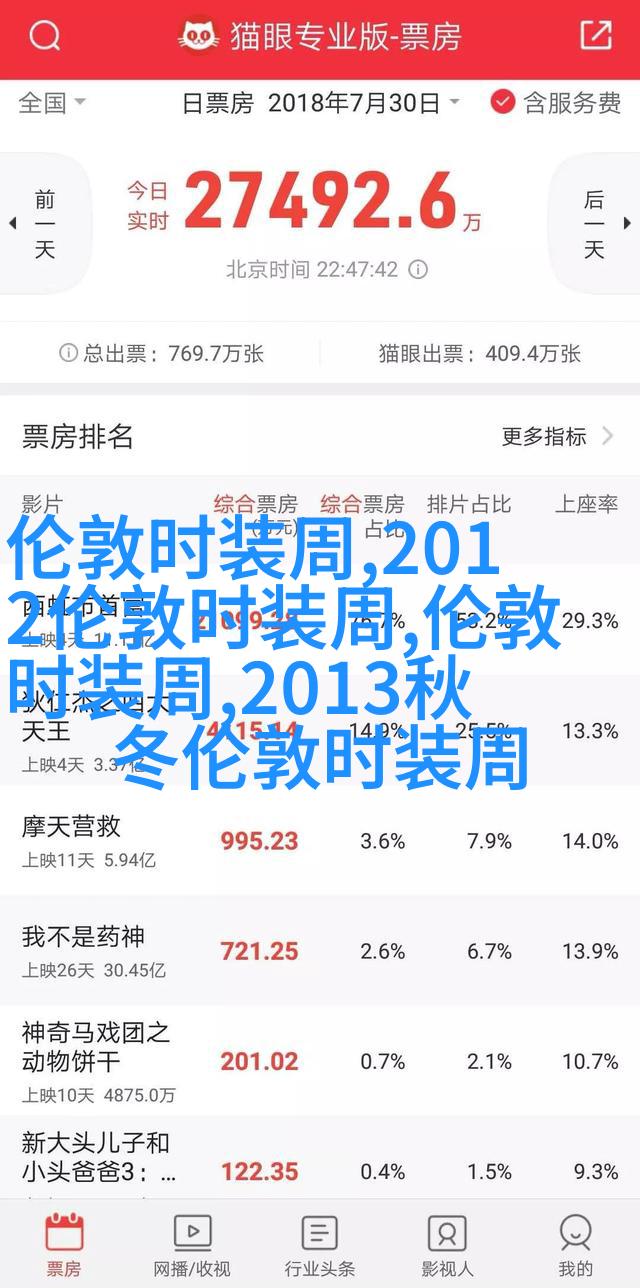The height and width of the screenshot is (1288, 640).
Task: Switch to the 我的 tab
Action: click(576, 1245)
